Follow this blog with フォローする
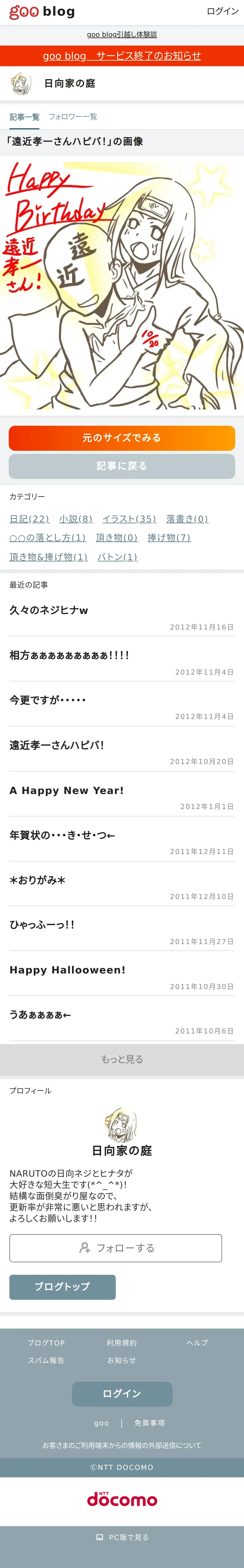This screenshot has height=1568, width=244. [x=116, y=1248]
